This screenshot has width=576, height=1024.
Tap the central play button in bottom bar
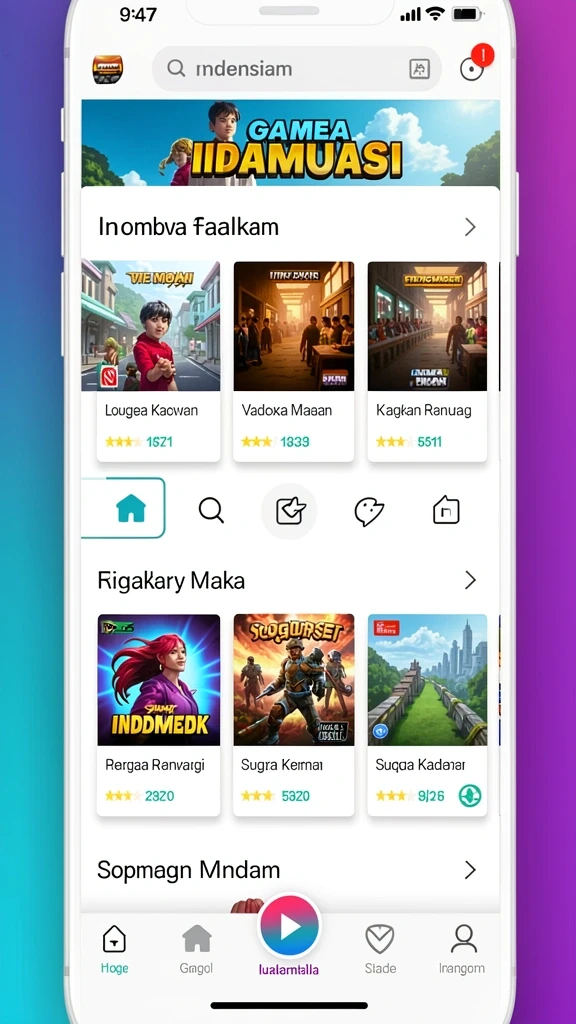coord(289,925)
